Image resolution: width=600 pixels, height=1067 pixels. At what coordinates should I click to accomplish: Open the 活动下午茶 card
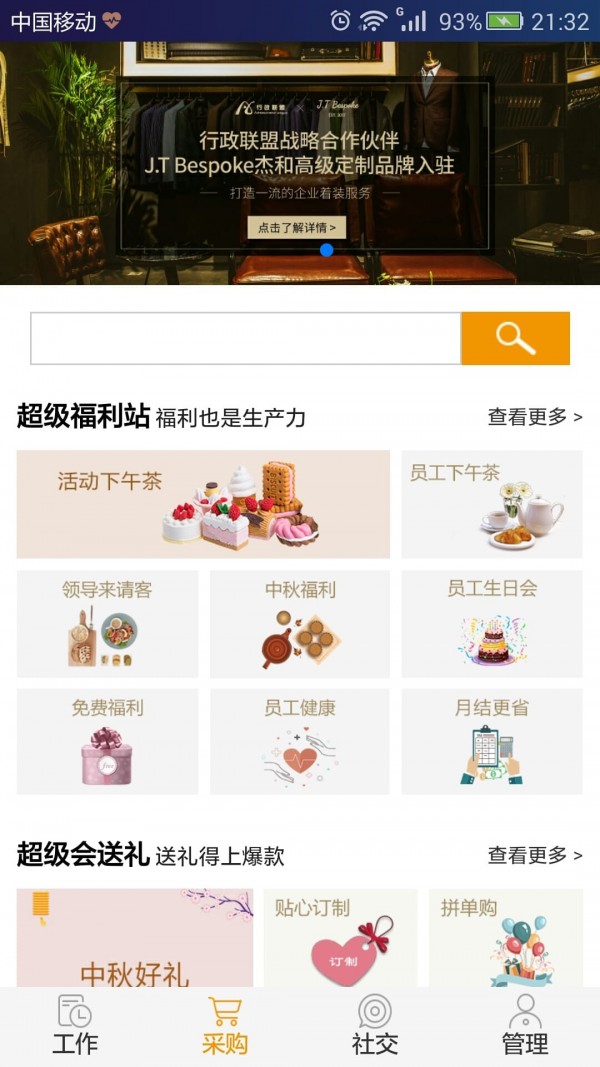pyautogui.click(x=203, y=504)
